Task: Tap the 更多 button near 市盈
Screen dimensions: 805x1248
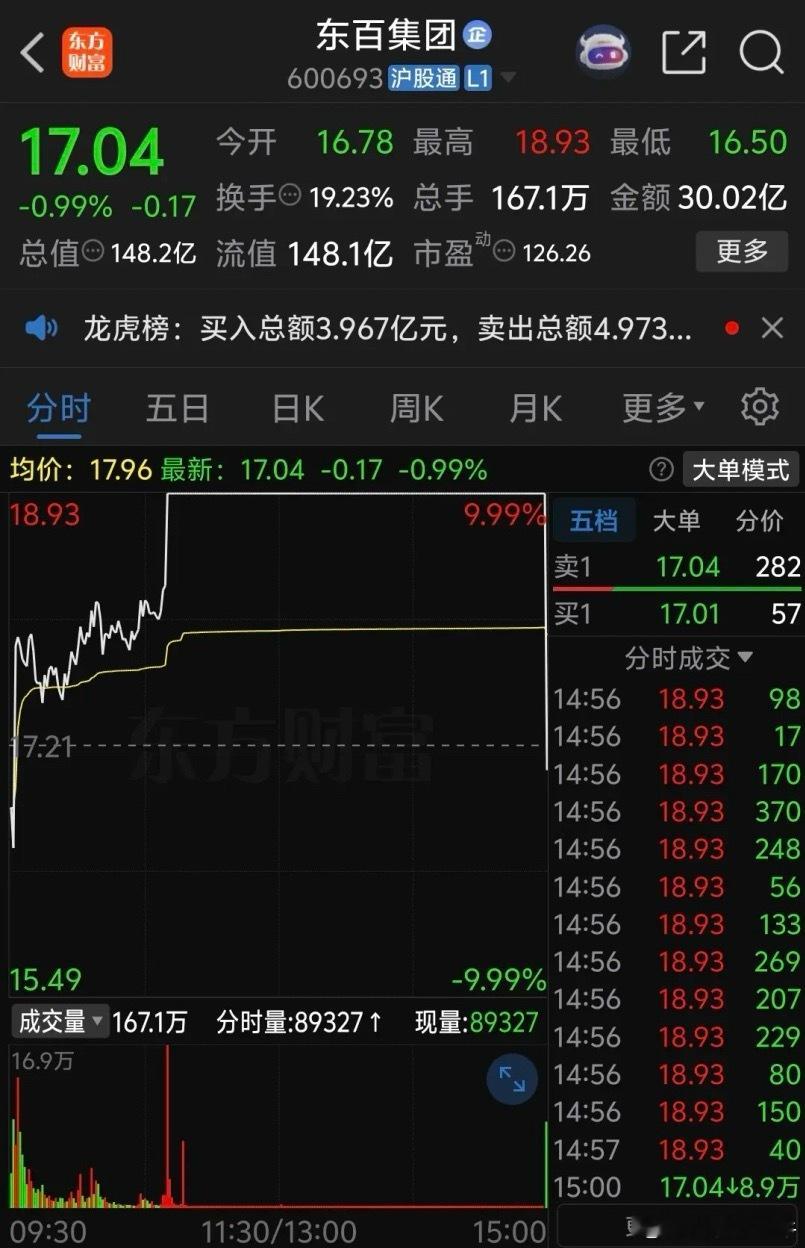Action: point(741,251)
